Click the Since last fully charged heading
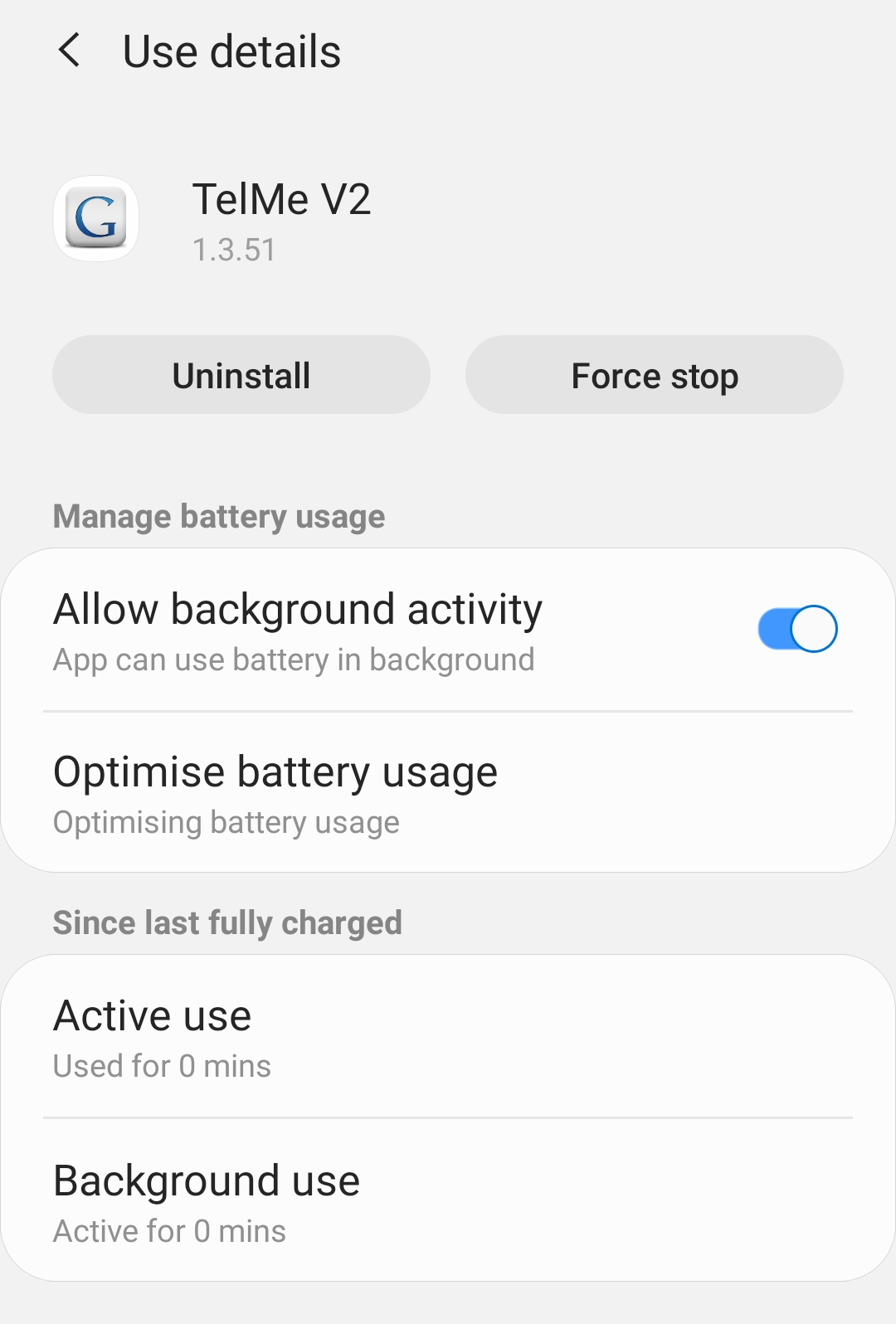896x1324 pixels. [227, 922]
